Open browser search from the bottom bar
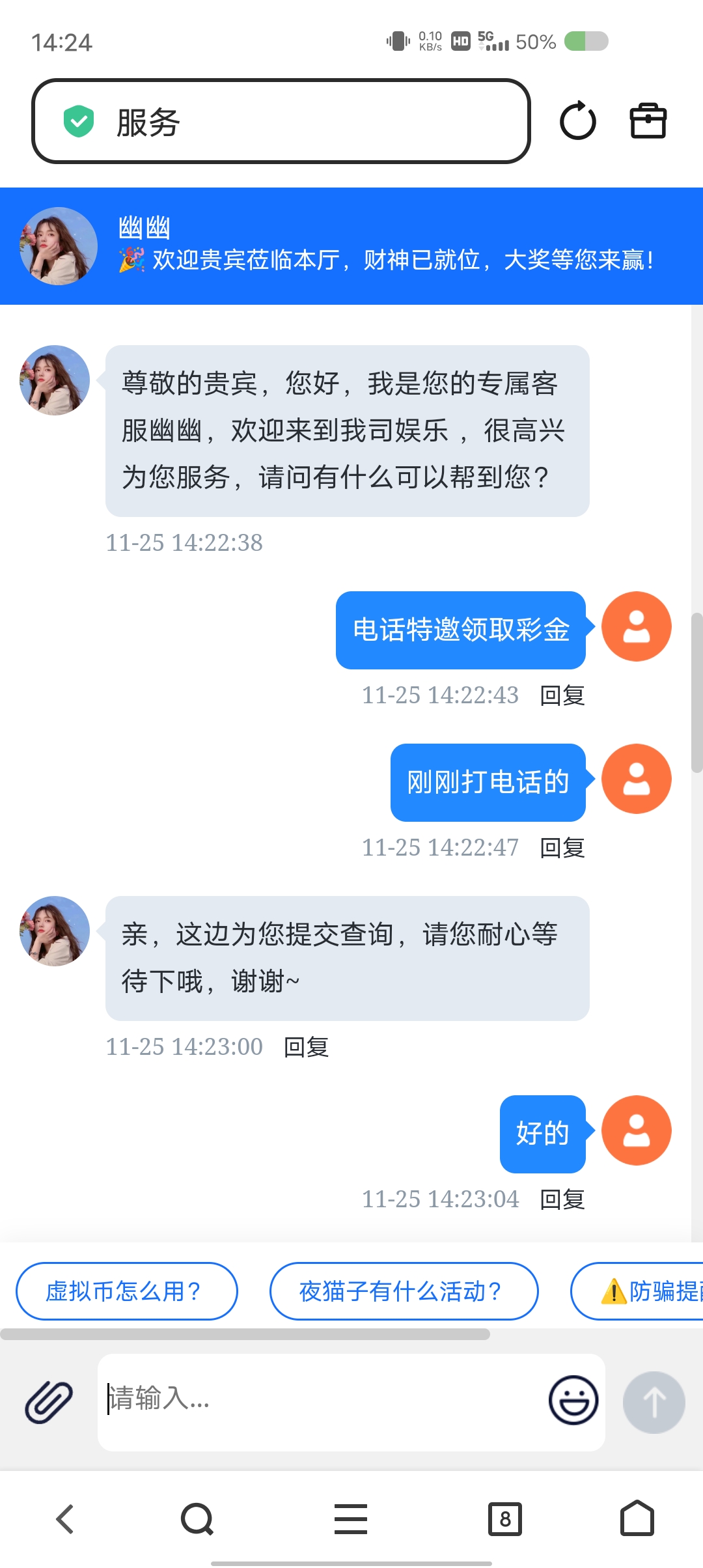 (x=197, y=1519)
